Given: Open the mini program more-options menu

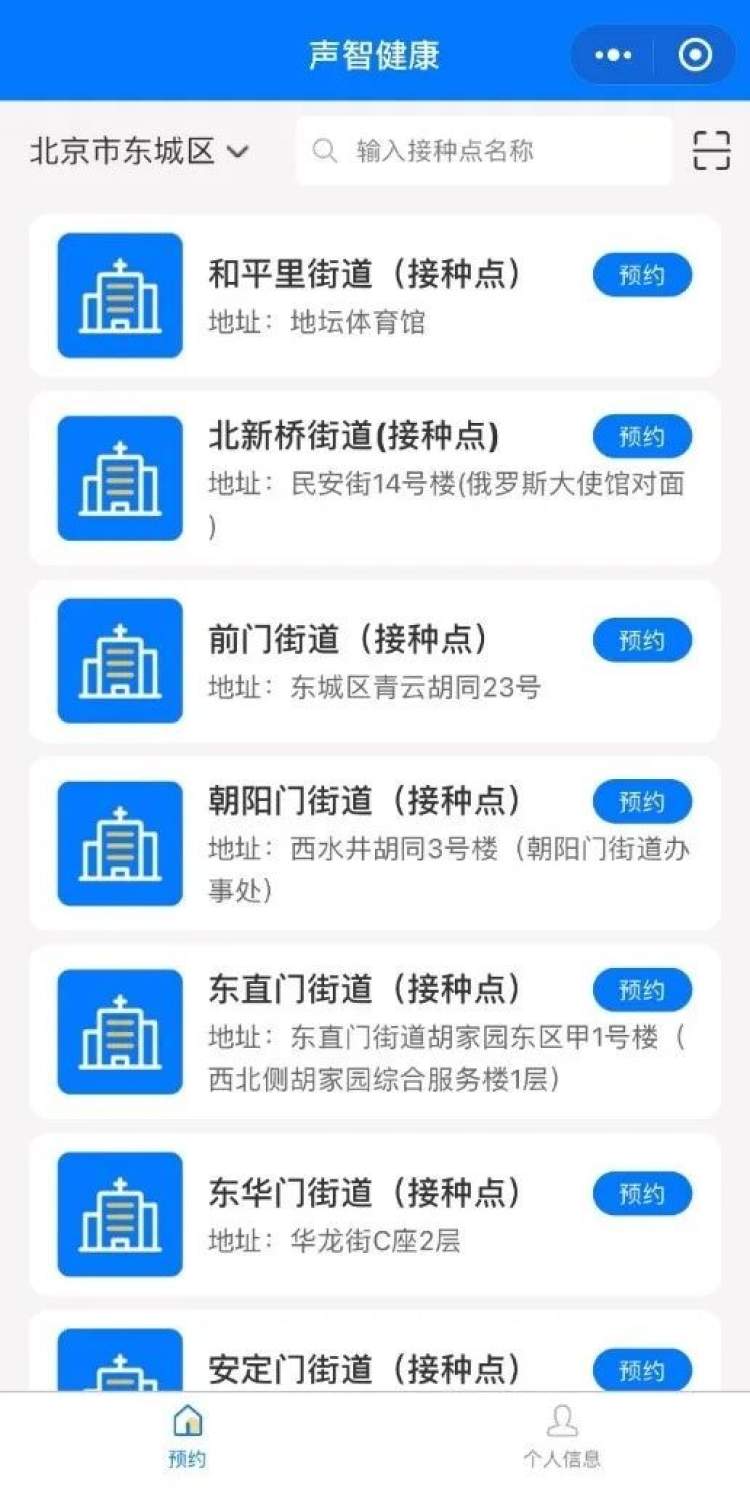Looking at the screenshot, I should (x=613, y=55).
